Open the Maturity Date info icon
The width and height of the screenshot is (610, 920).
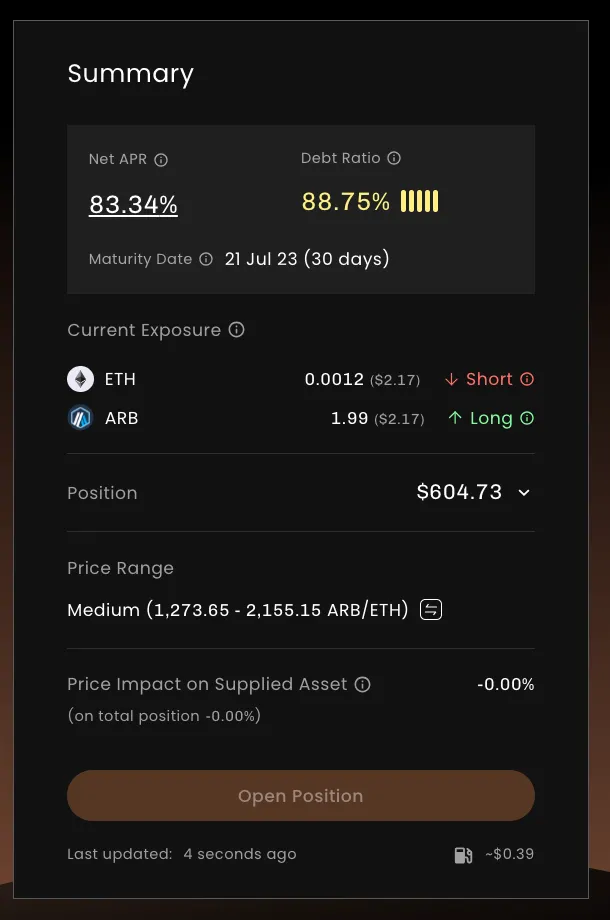click(206, 259)
